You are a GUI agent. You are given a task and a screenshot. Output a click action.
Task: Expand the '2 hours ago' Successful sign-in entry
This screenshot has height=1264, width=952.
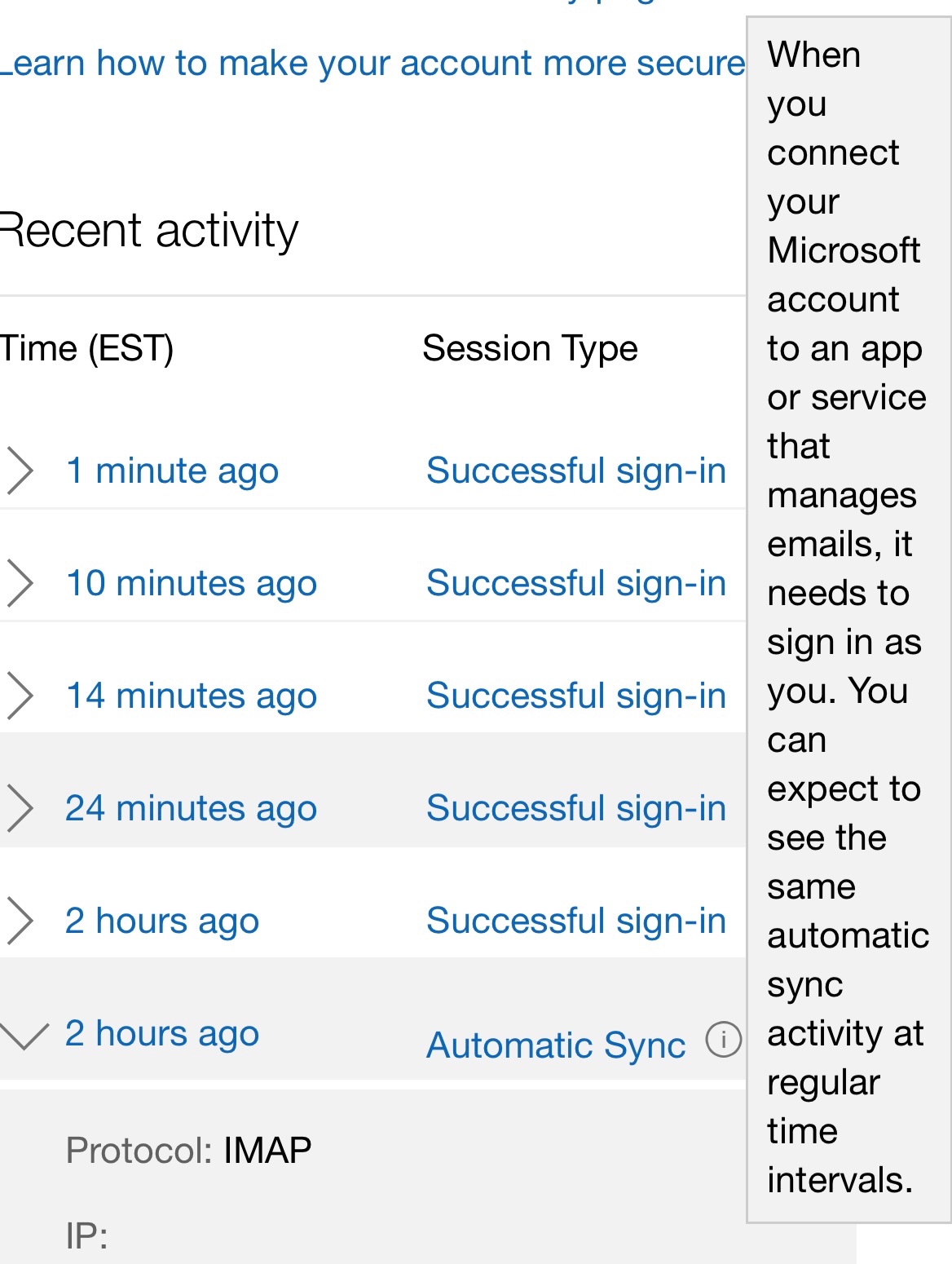(x=20, y=921)
